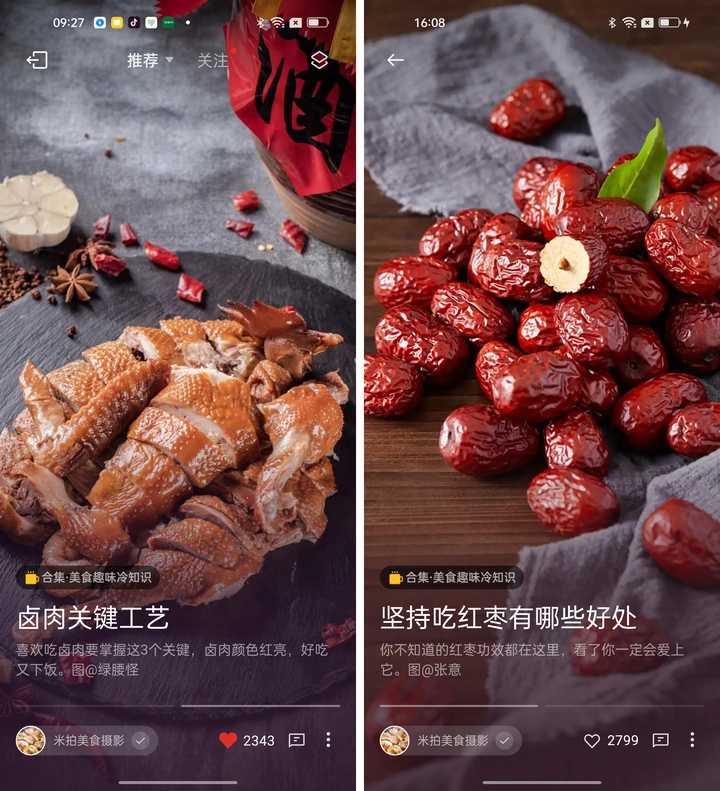This screenshot has width=720, height=791.
Task: Open 合集 chip above 卤肉关键工艺
Action: [x=88, y=577]
